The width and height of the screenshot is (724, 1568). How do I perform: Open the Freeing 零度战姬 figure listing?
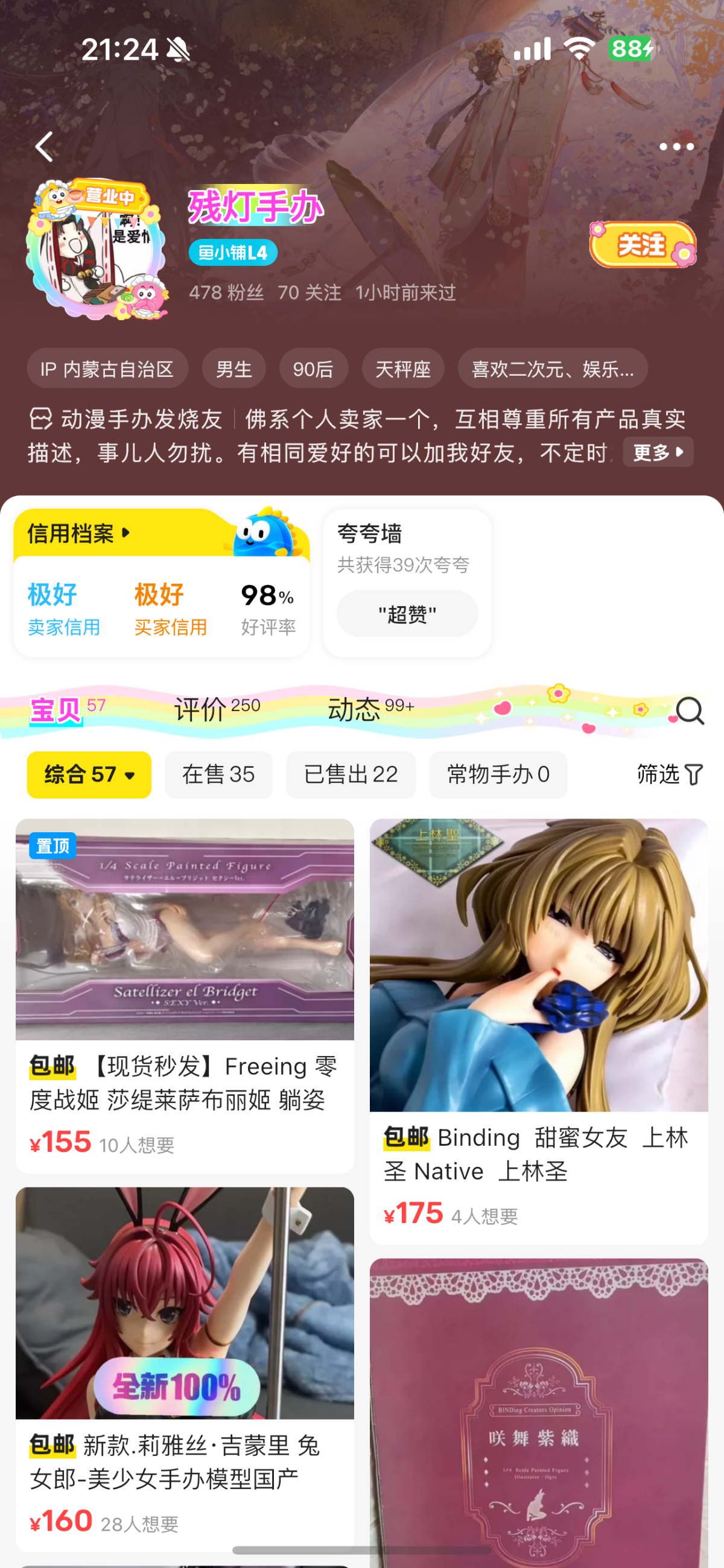coord(185,996)
